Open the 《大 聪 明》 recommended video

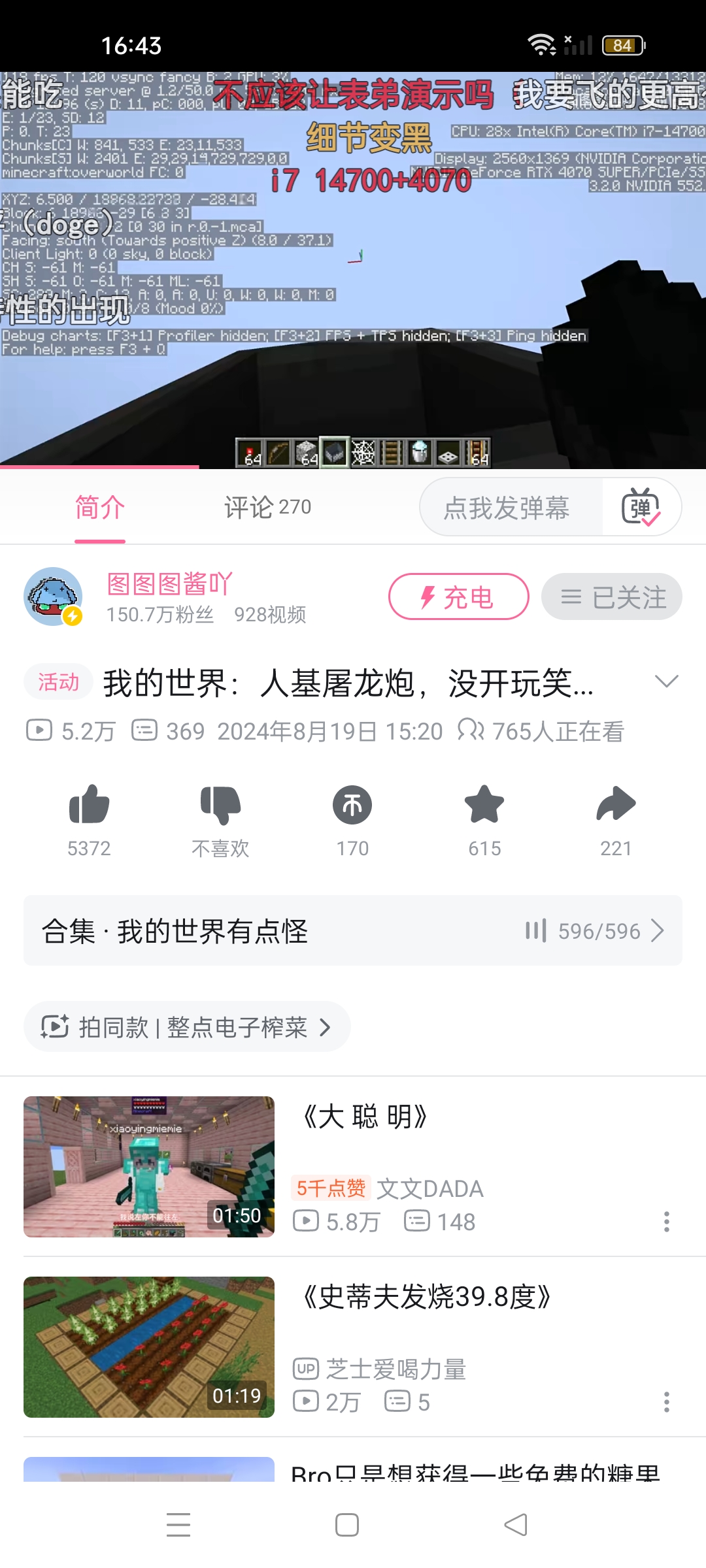coord(363,1117)
